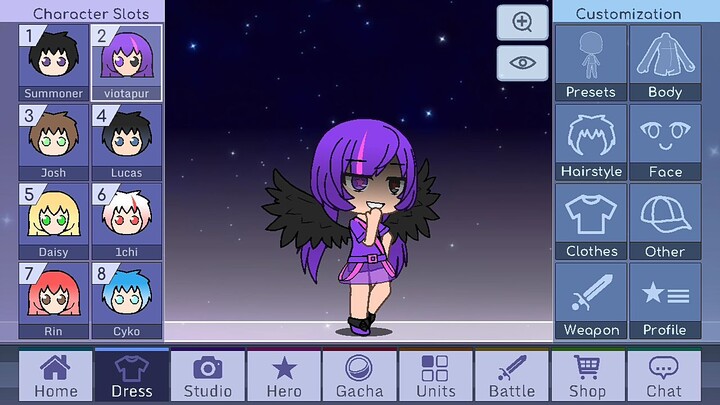Open the Gacha tab
The width and height of the screenshot is (720, 405).
pyautogui.click(x=359, y=377)
